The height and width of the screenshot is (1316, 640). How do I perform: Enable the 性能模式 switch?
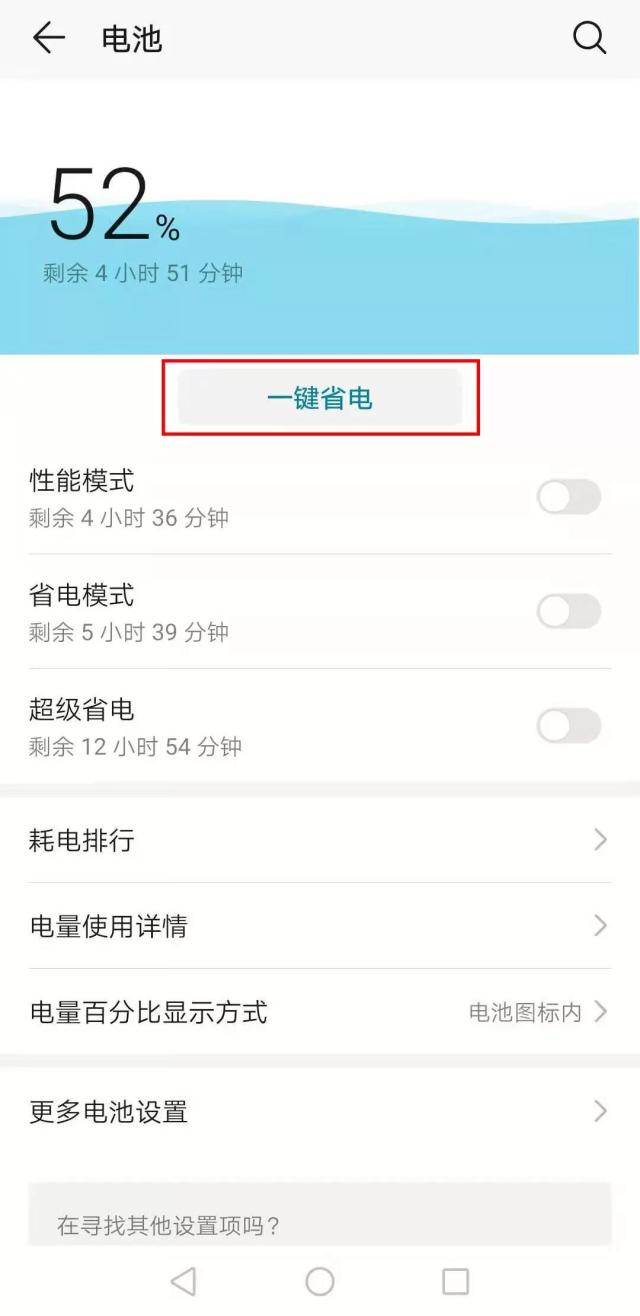(569, 497)
